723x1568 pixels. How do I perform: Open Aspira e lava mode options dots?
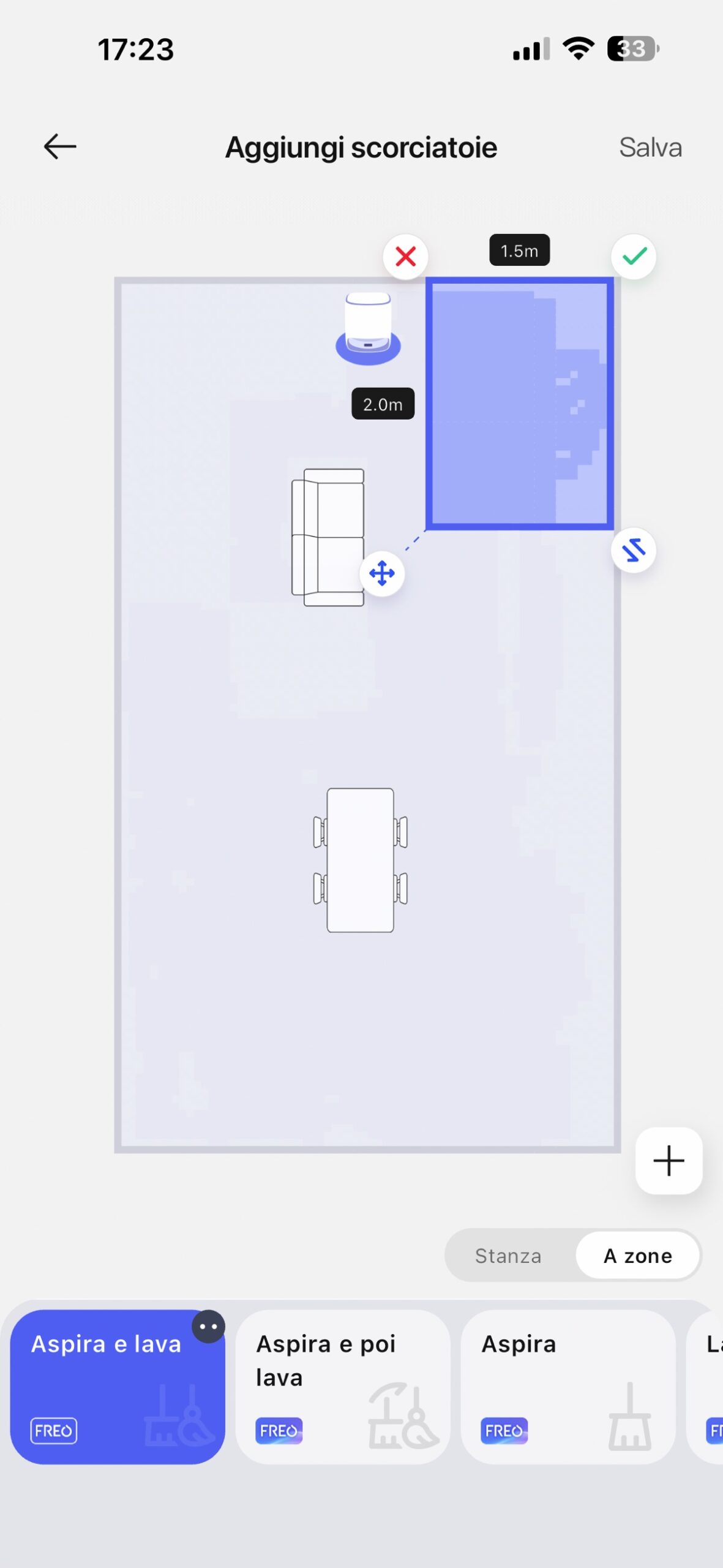pos(208,1327)
